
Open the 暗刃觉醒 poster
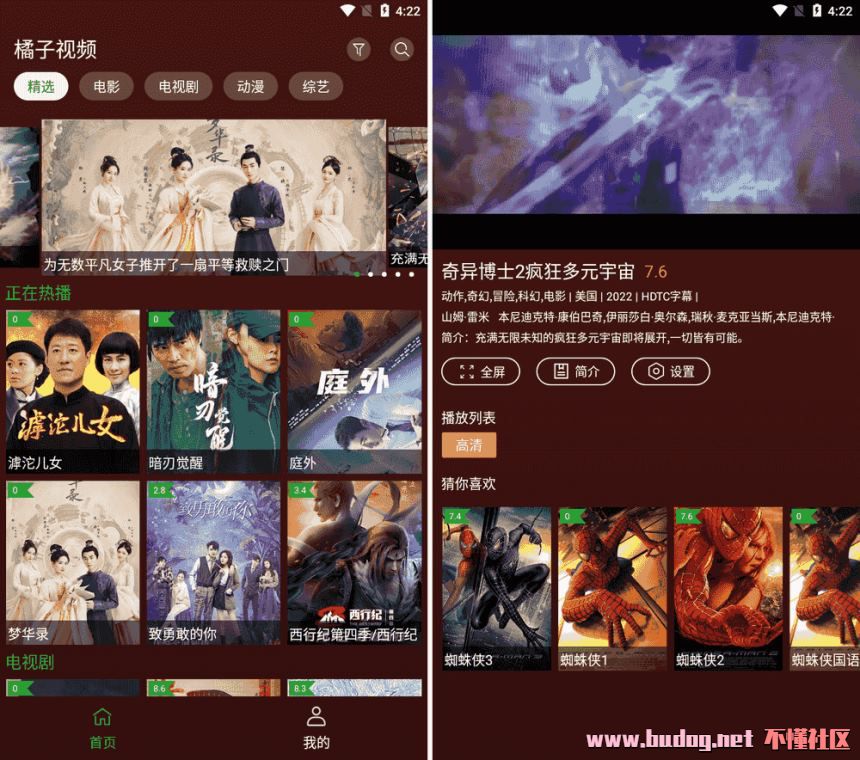[213, 390]
